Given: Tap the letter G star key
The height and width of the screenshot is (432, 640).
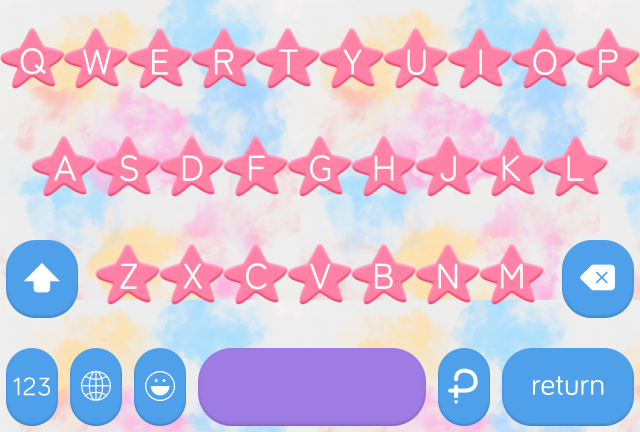Looking at the screenshot, I should [320, 170].
